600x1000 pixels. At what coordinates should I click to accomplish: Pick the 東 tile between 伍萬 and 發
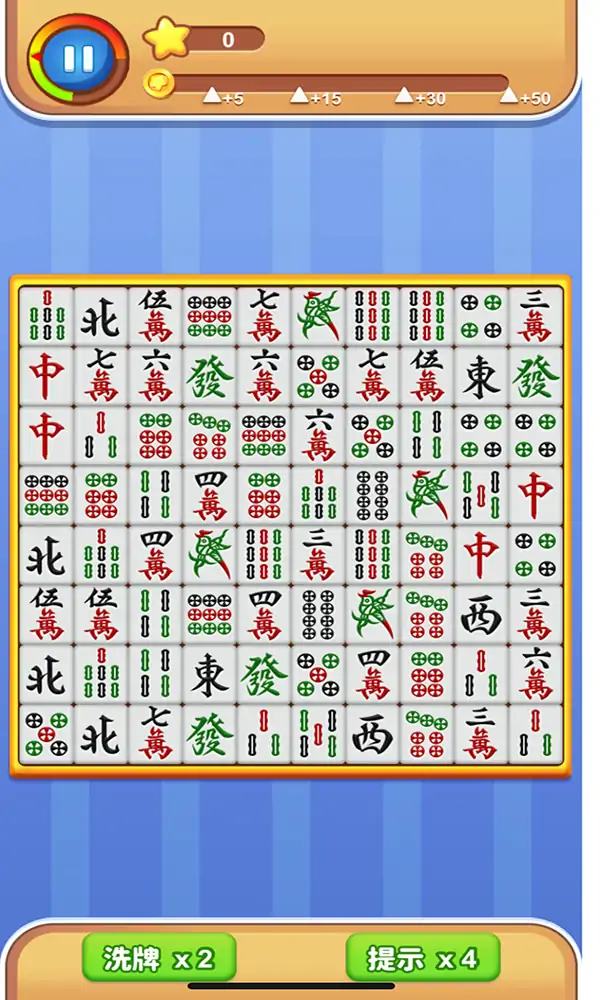point(481,376)
